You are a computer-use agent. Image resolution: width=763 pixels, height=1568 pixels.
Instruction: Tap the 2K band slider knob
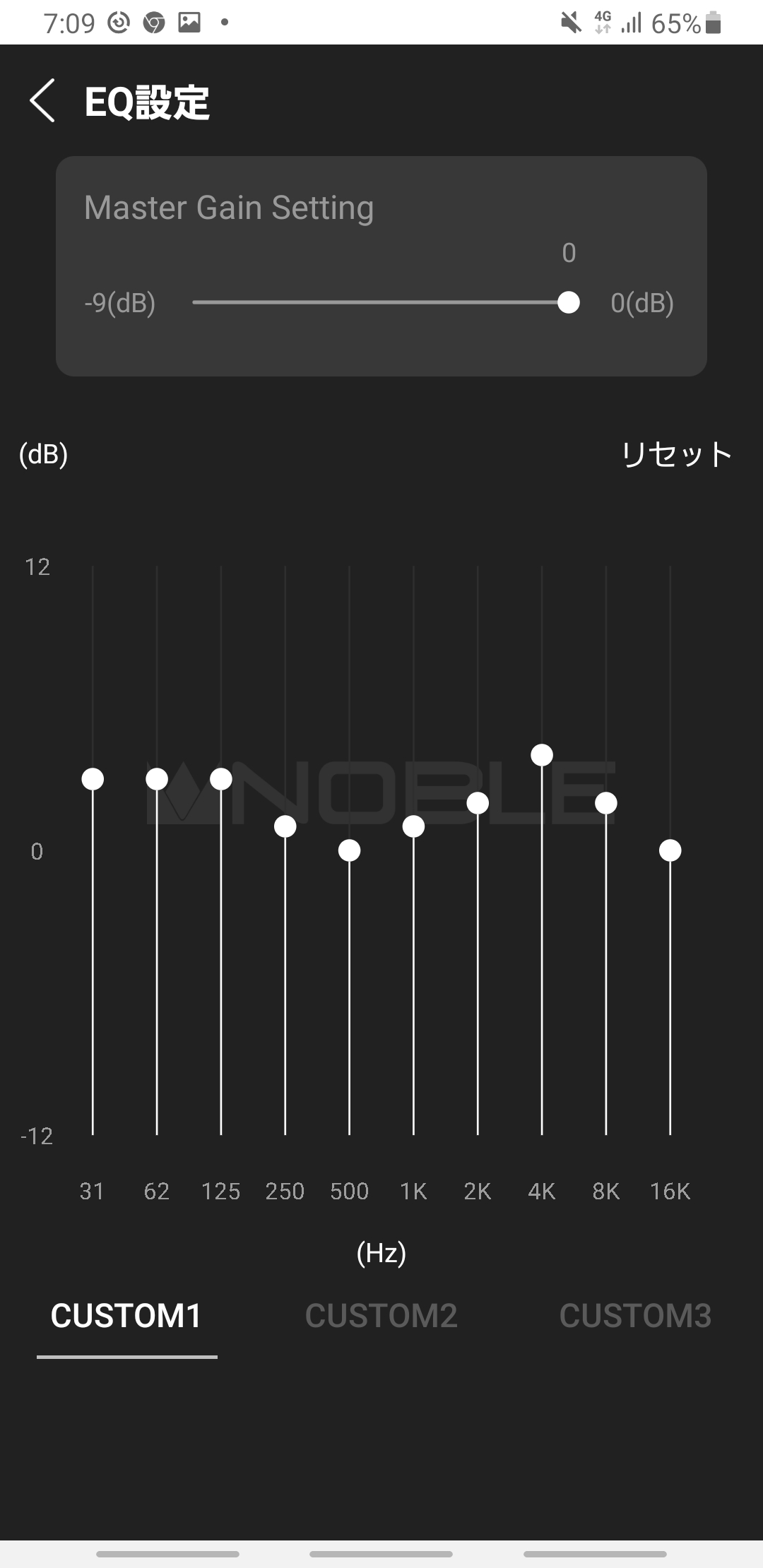tap(478, 803)
